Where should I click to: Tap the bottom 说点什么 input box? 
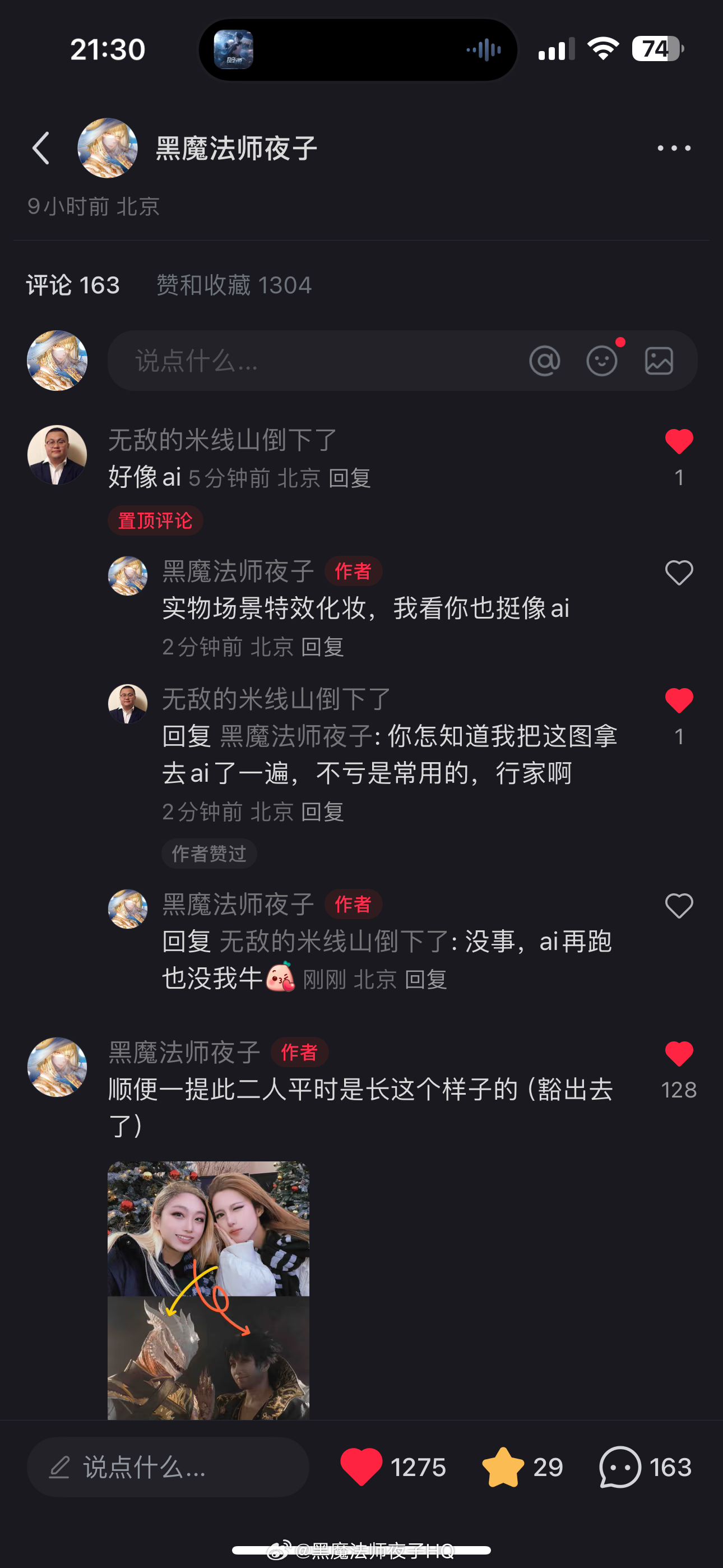[x=168, y=1467]
